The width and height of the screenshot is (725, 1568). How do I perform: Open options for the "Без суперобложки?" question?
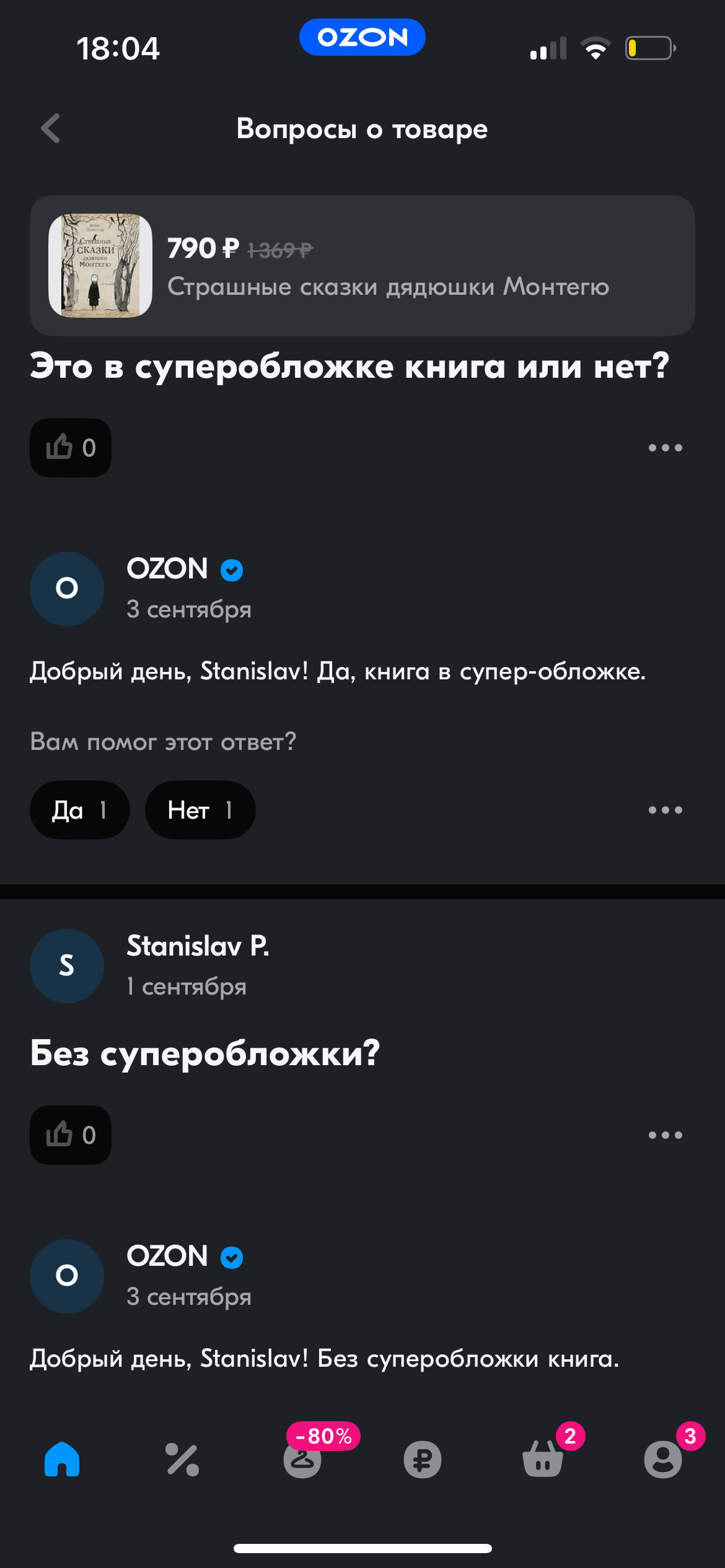(x=665, y=1135)
